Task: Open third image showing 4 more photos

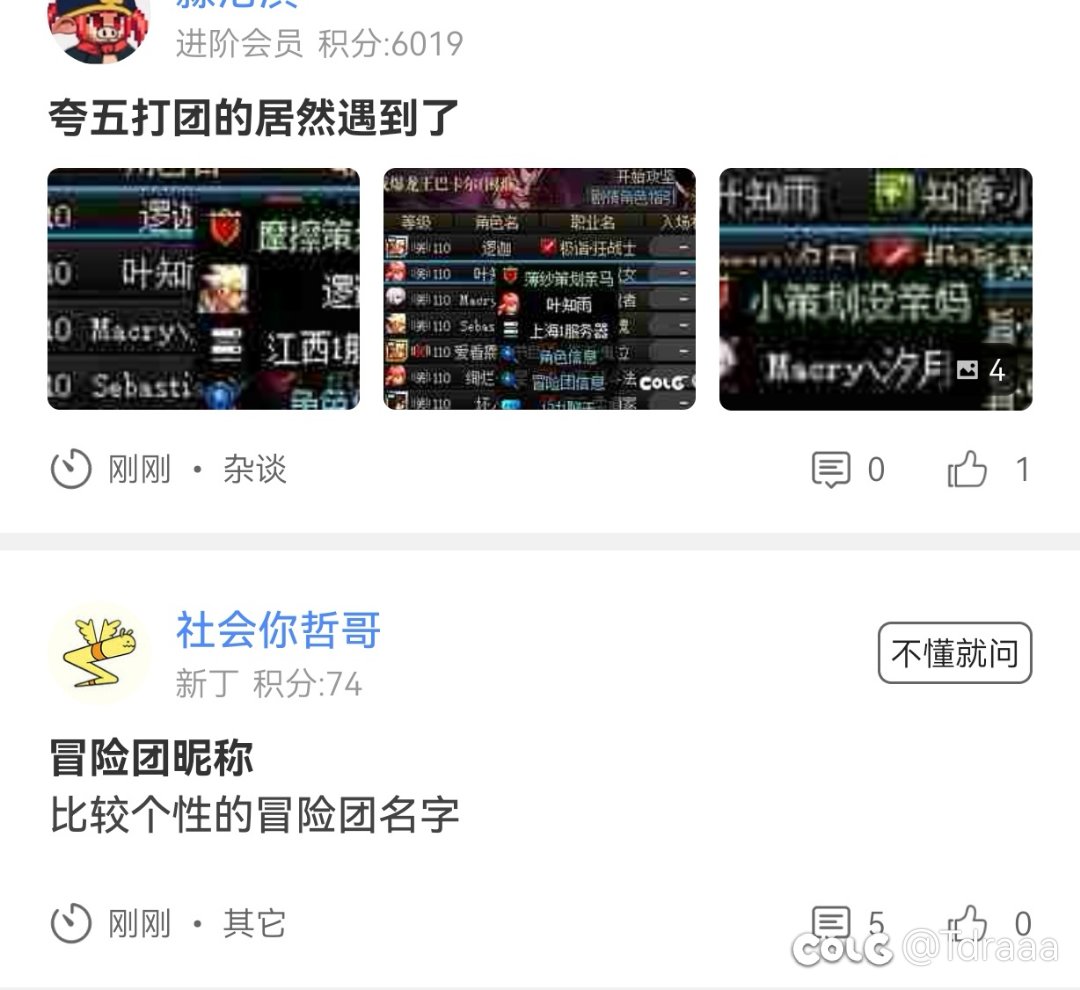Action: pyautogui.click(x=875, y=288)
